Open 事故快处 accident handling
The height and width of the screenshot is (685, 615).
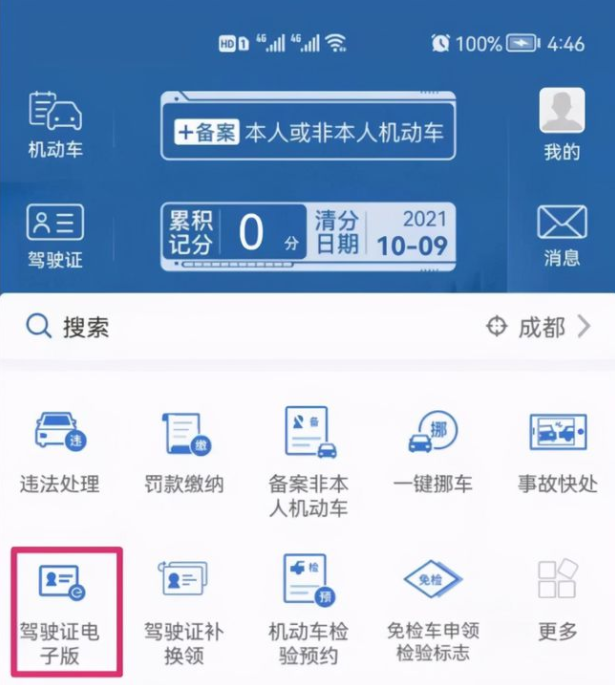click(557, 450)
